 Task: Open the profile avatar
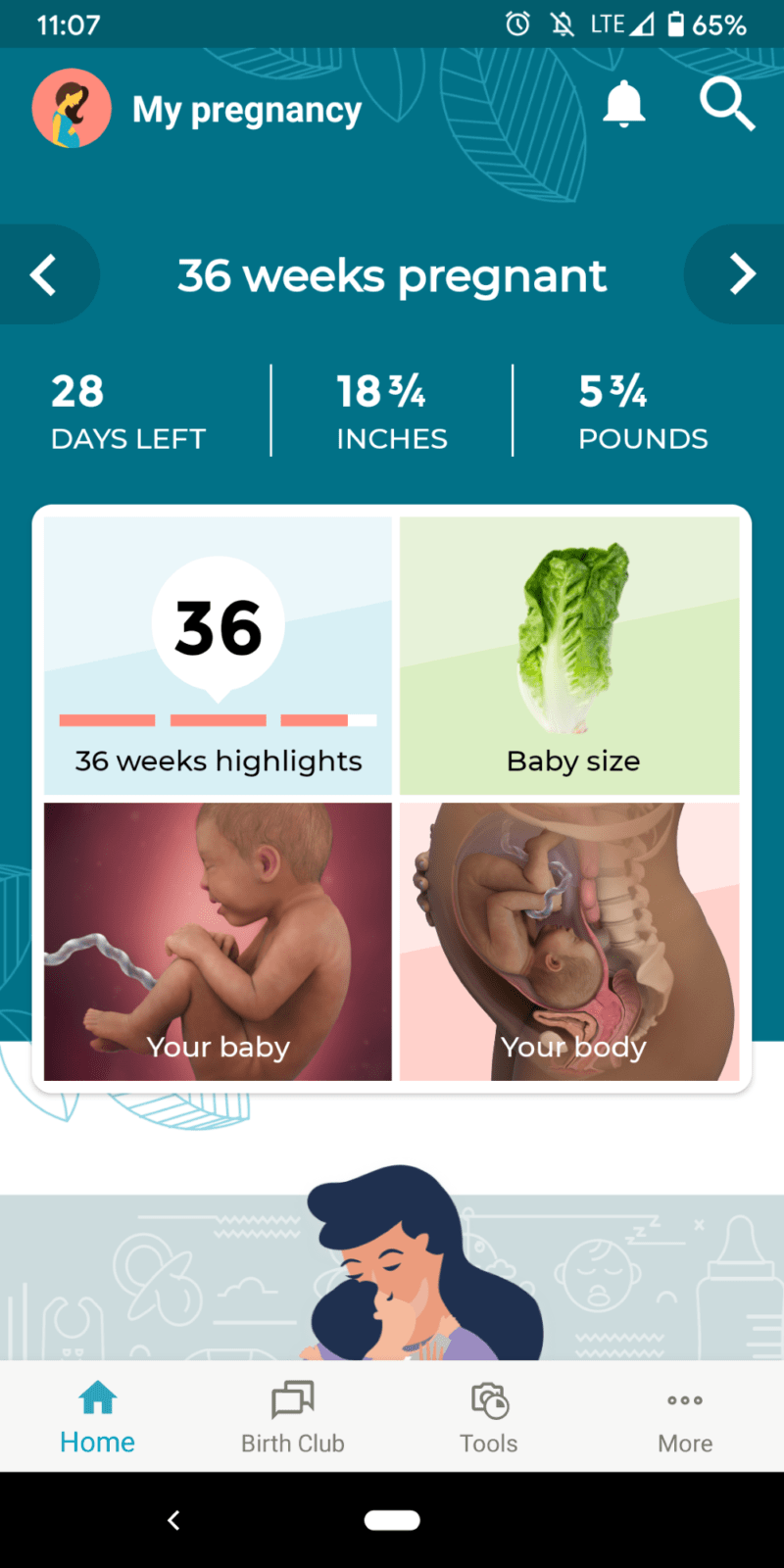[x=72, y=108]
